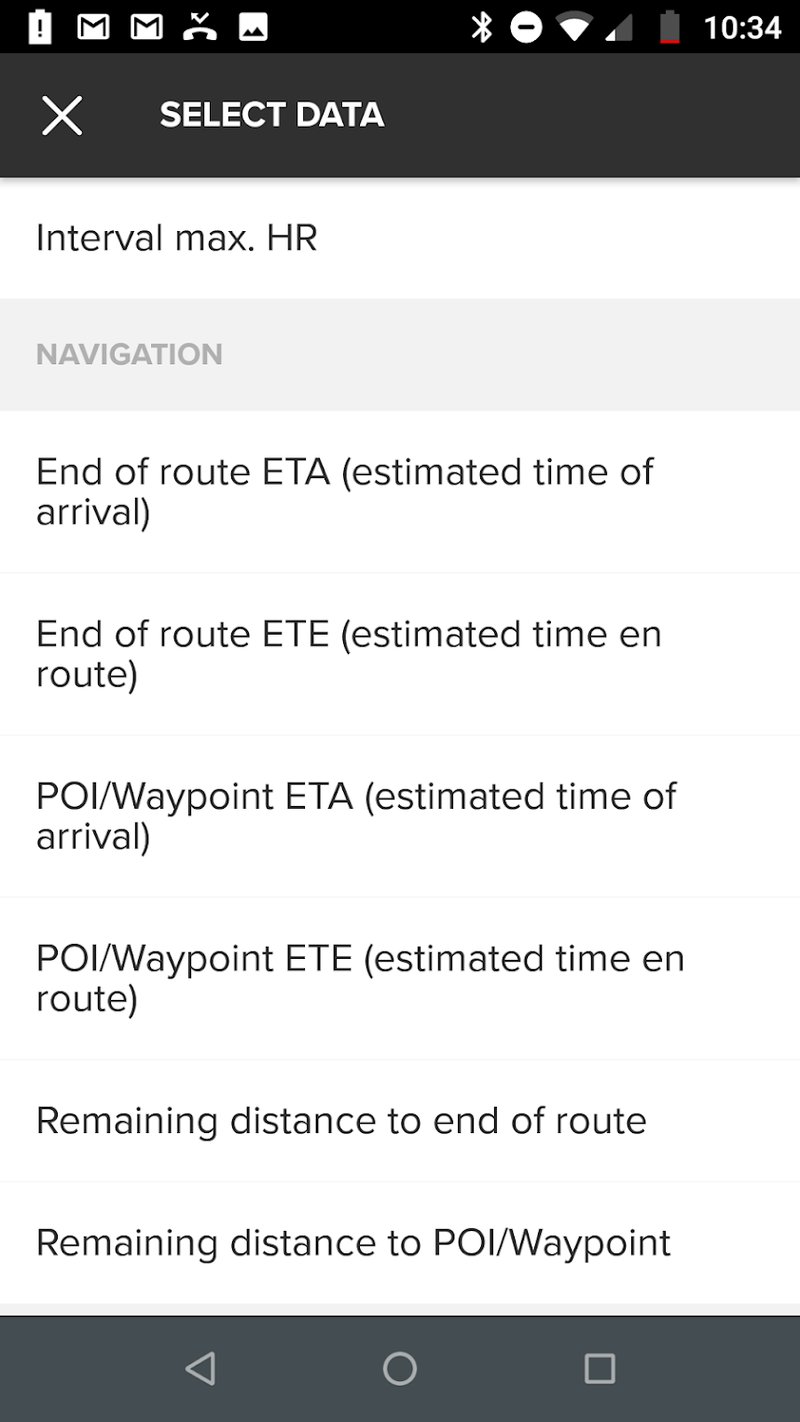Viewport: 800px width, 1422px height.
Task: Tap the system home button
Action: click(400, 1368)
